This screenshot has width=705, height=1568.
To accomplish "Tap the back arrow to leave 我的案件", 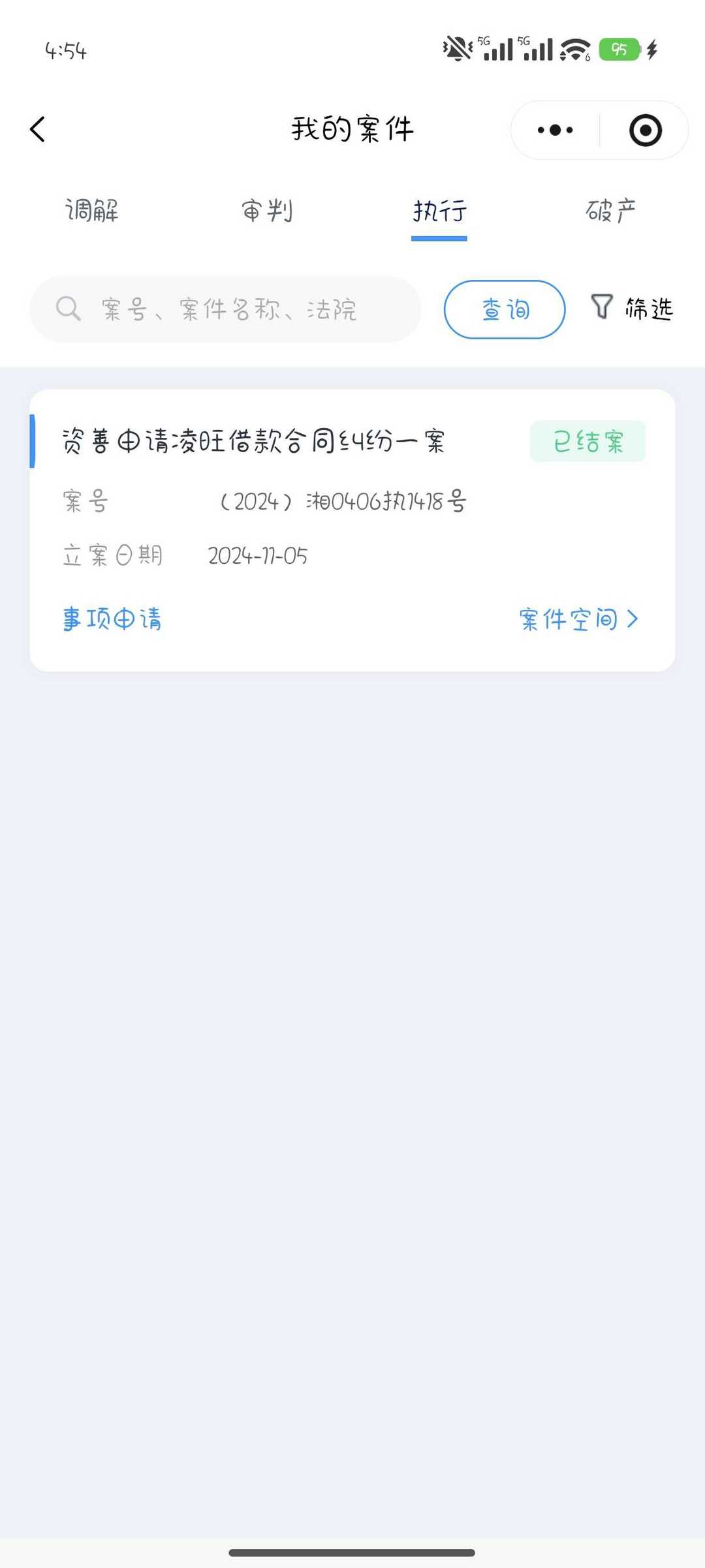I will coord(37,129).
